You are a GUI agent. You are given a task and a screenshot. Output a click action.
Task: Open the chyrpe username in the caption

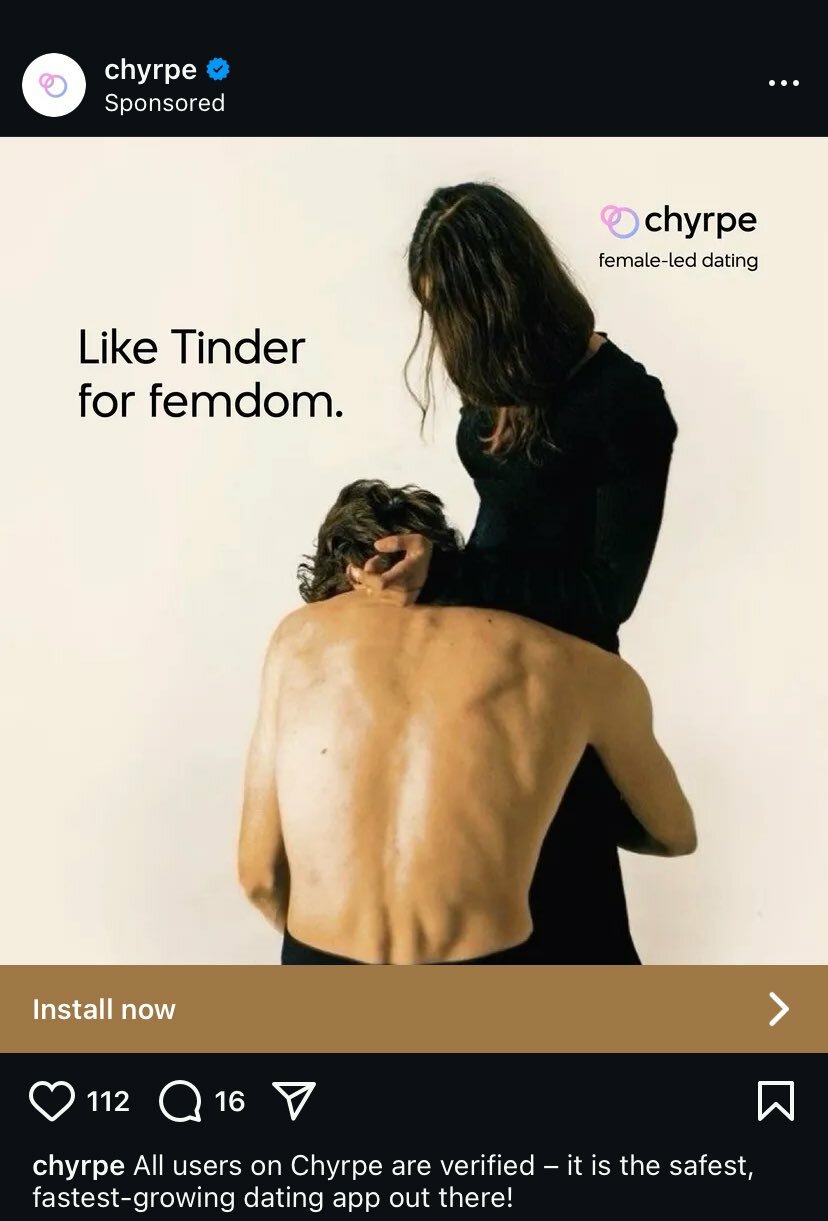tap(78, 1166)
